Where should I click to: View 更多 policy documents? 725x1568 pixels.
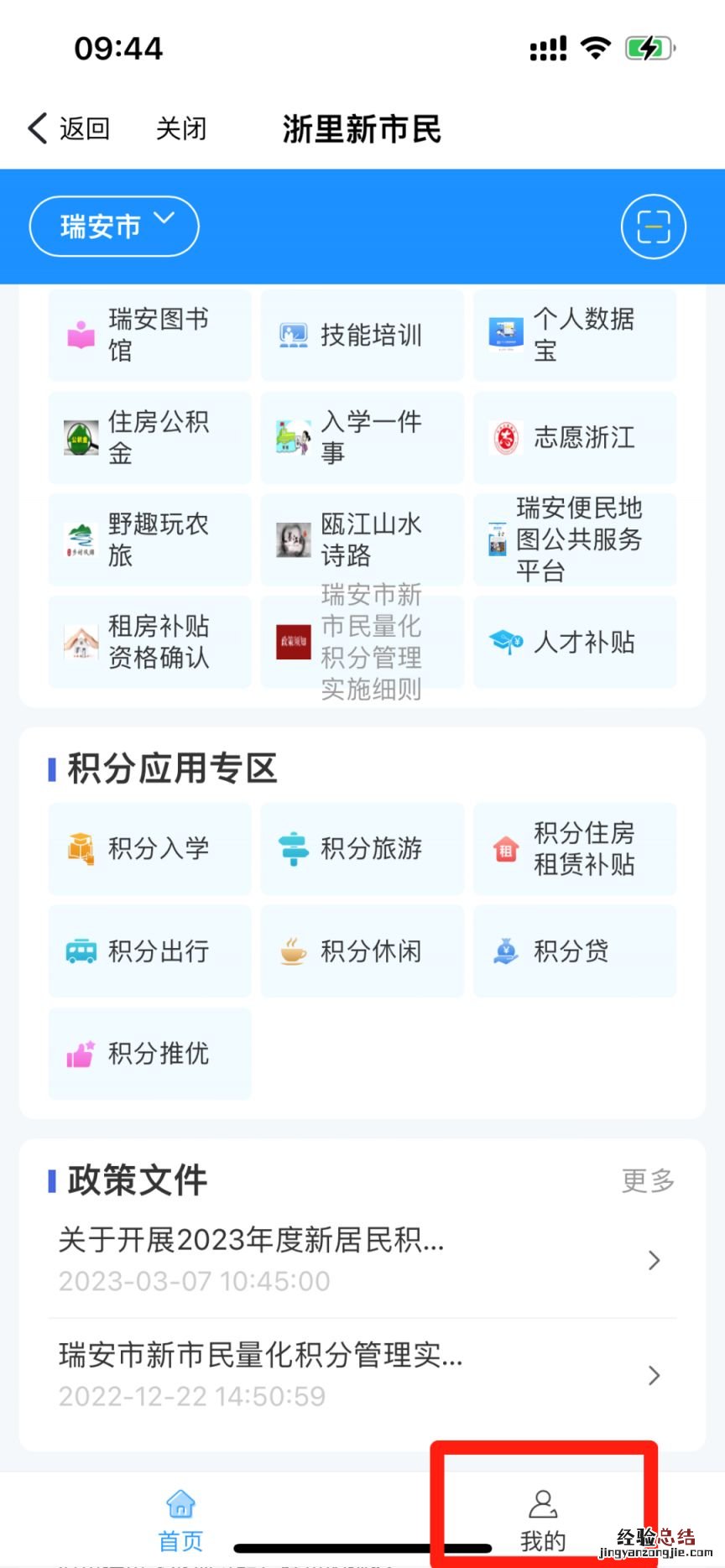tap(648, 1180)
